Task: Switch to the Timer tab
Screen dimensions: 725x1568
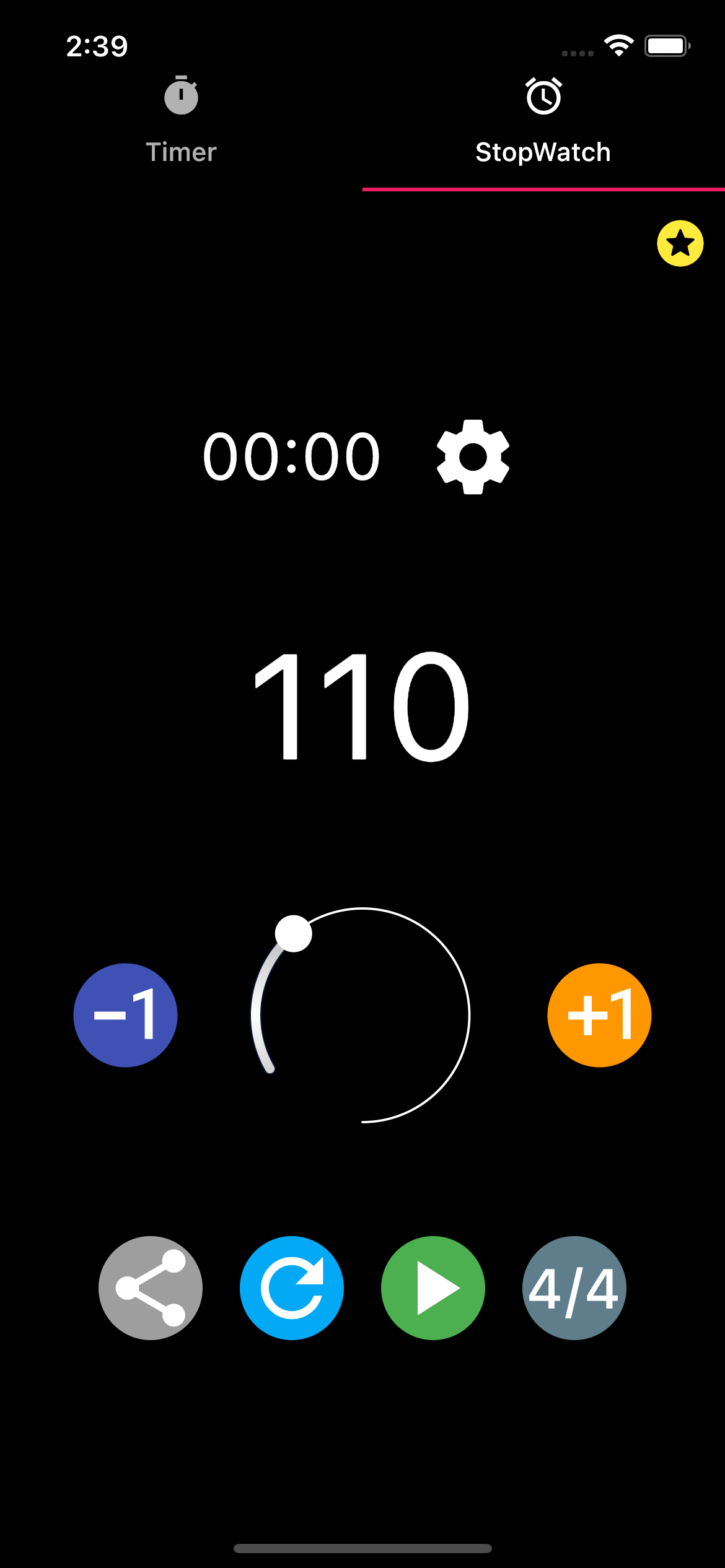Action: (181, 124)
